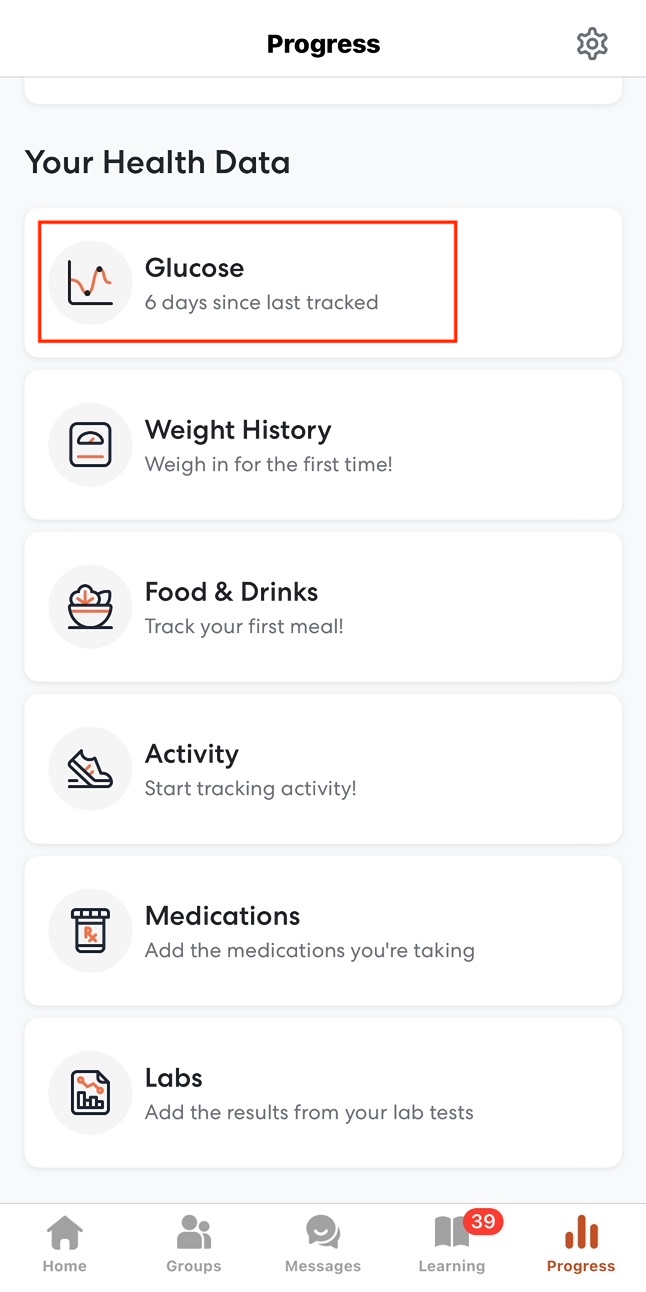Switch to the Messages tab

point(322,1244)
